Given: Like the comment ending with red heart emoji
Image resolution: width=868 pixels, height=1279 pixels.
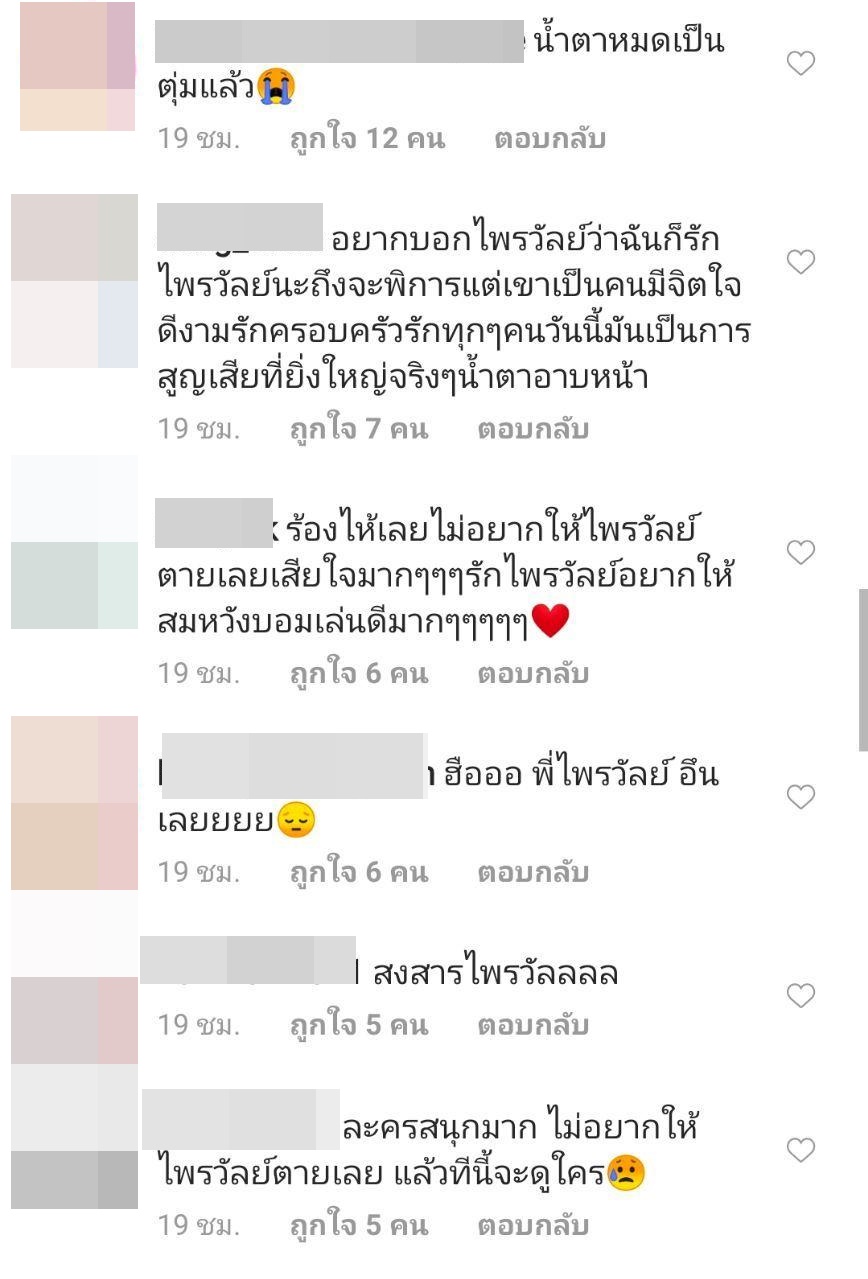Looking at the screenshot, I should click(800, 552).
